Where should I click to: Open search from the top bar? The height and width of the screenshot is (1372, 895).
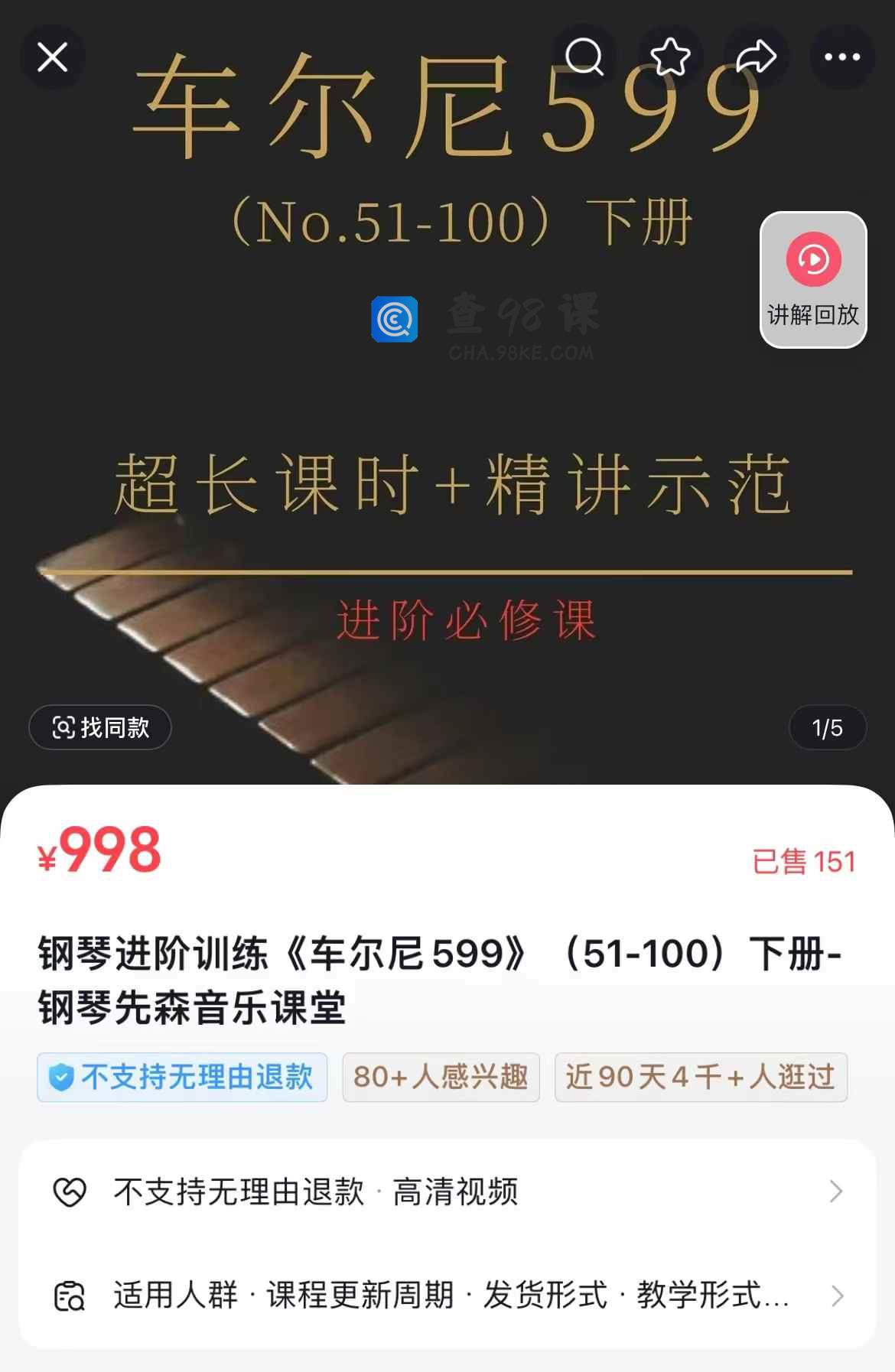pyautogui.click(x=584, y=57)
